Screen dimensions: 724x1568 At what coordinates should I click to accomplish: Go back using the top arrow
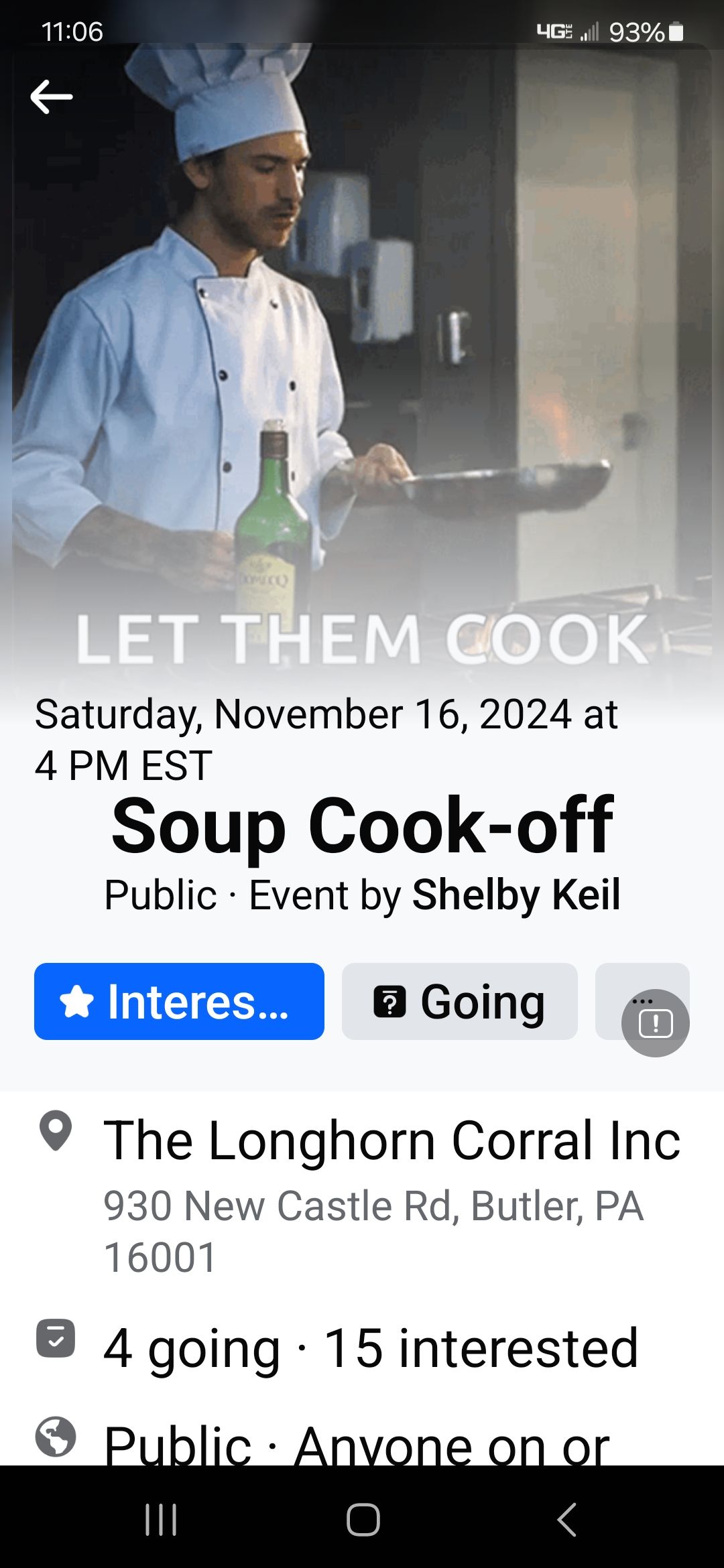tap(52, 97)
